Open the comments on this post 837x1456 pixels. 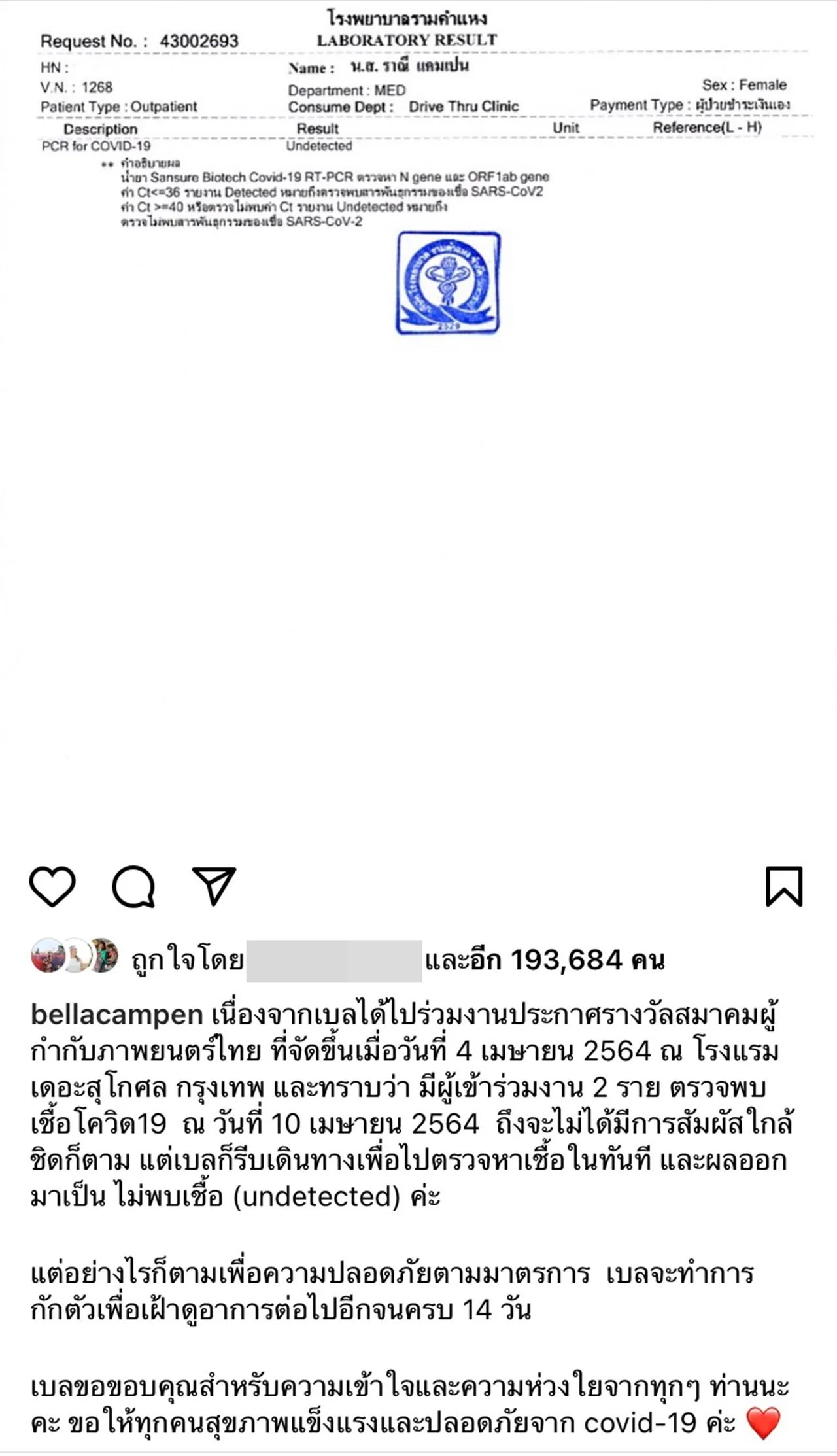pos(133,887)
